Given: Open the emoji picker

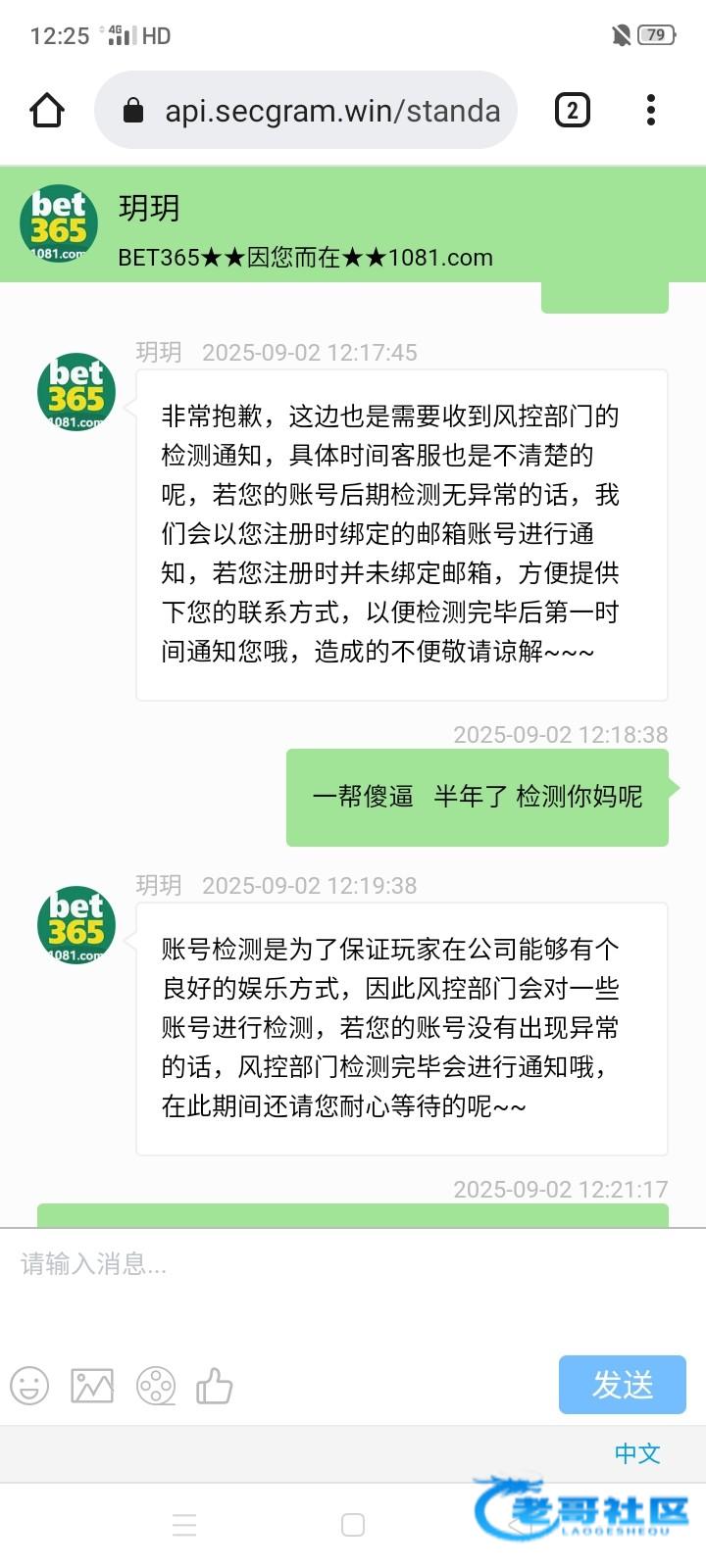Looking at the screenshot, I should [29, 1386].
